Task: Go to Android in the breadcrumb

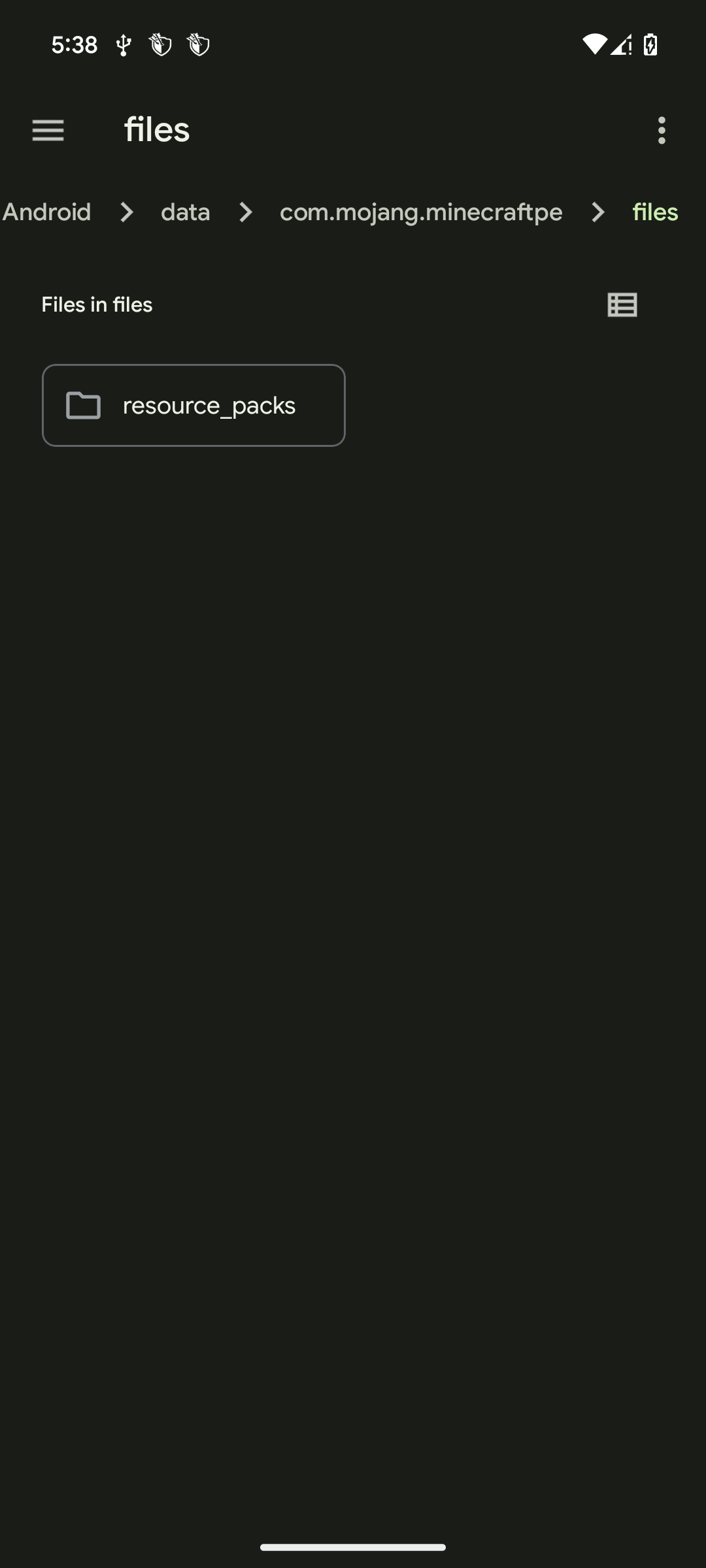Action: click(47, 212)
